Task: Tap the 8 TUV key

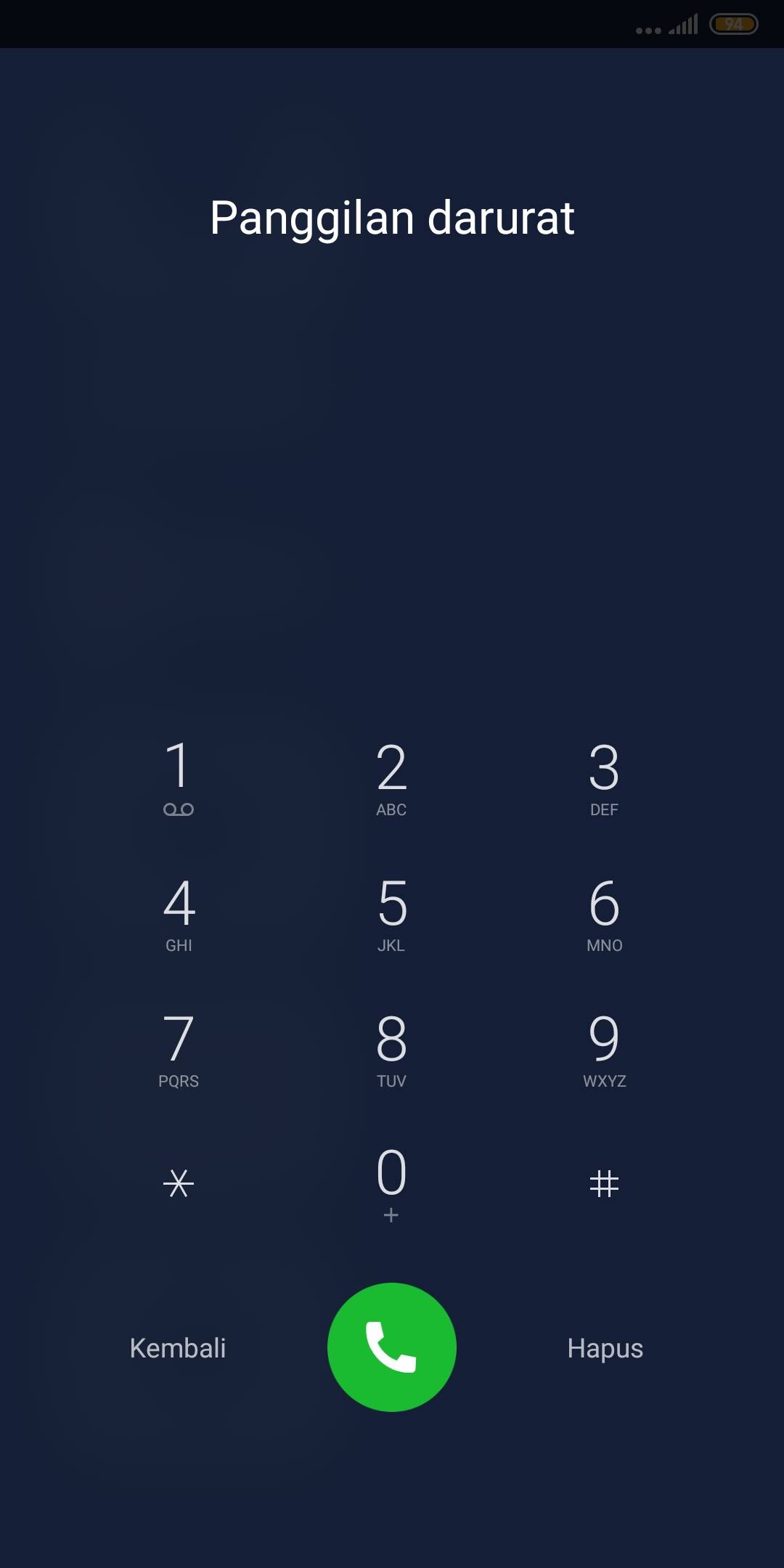Action: [x=391, y=1049]
